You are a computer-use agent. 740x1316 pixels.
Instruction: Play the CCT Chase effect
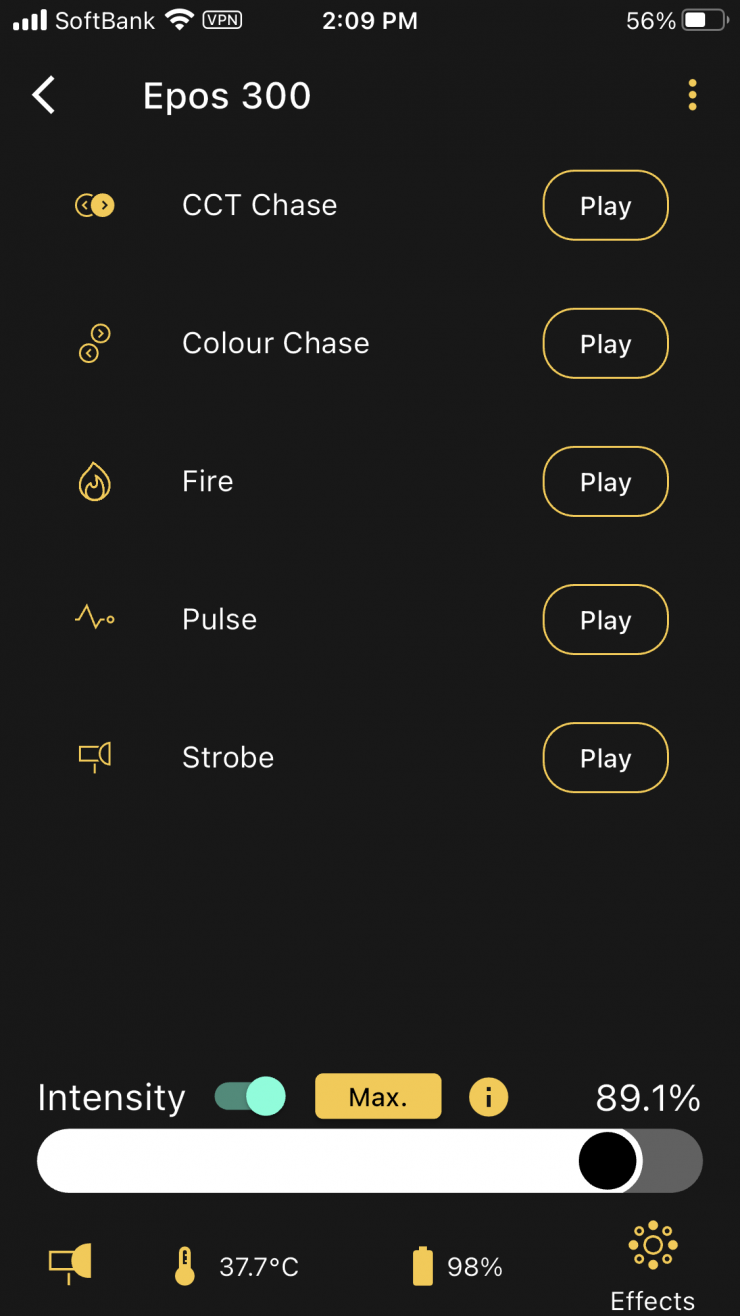(605, 206)
